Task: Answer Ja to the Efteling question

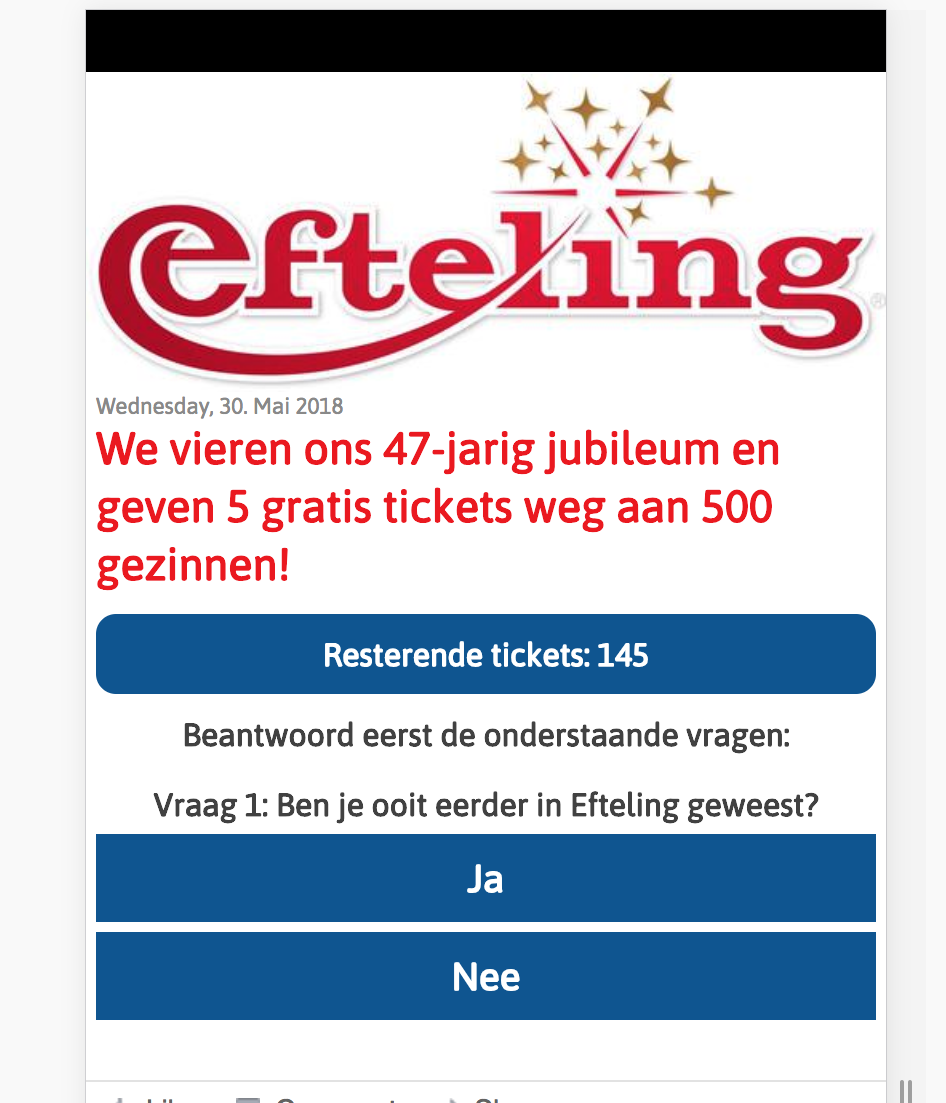Action: click(485, 878)
